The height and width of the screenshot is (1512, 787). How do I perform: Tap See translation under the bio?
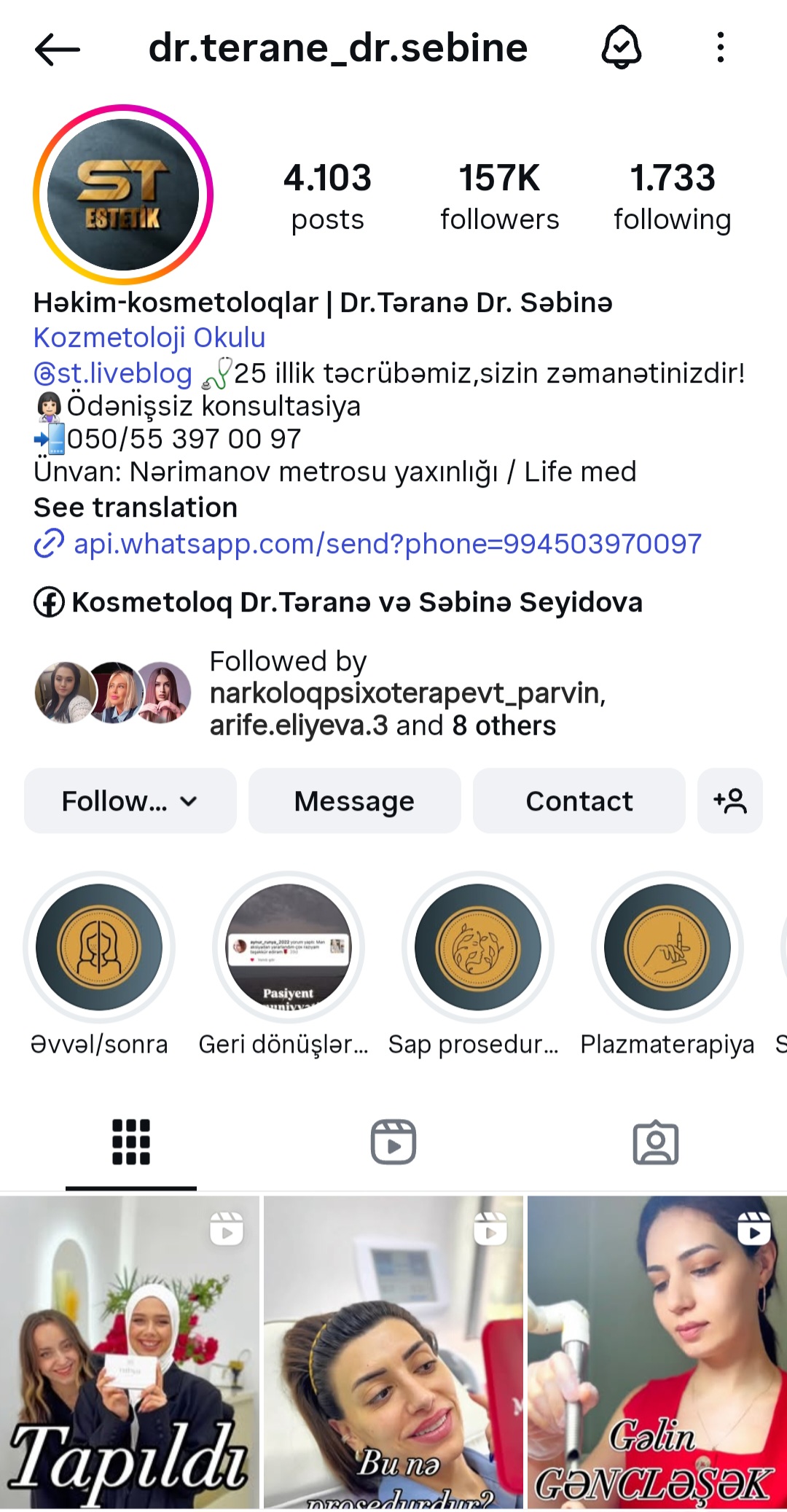(x=136, y=507)
